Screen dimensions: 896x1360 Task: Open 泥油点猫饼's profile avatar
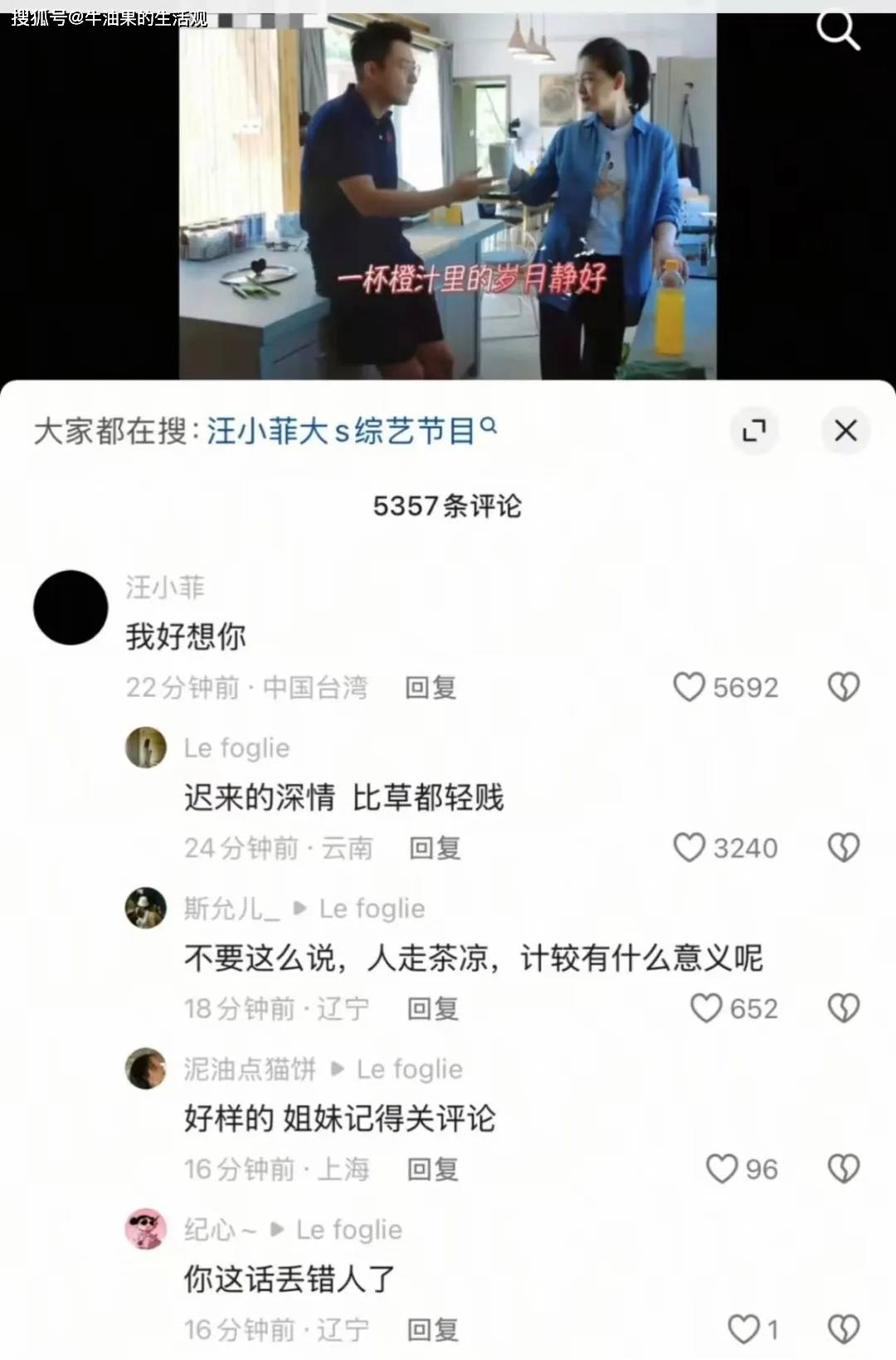coord(146,1069)
